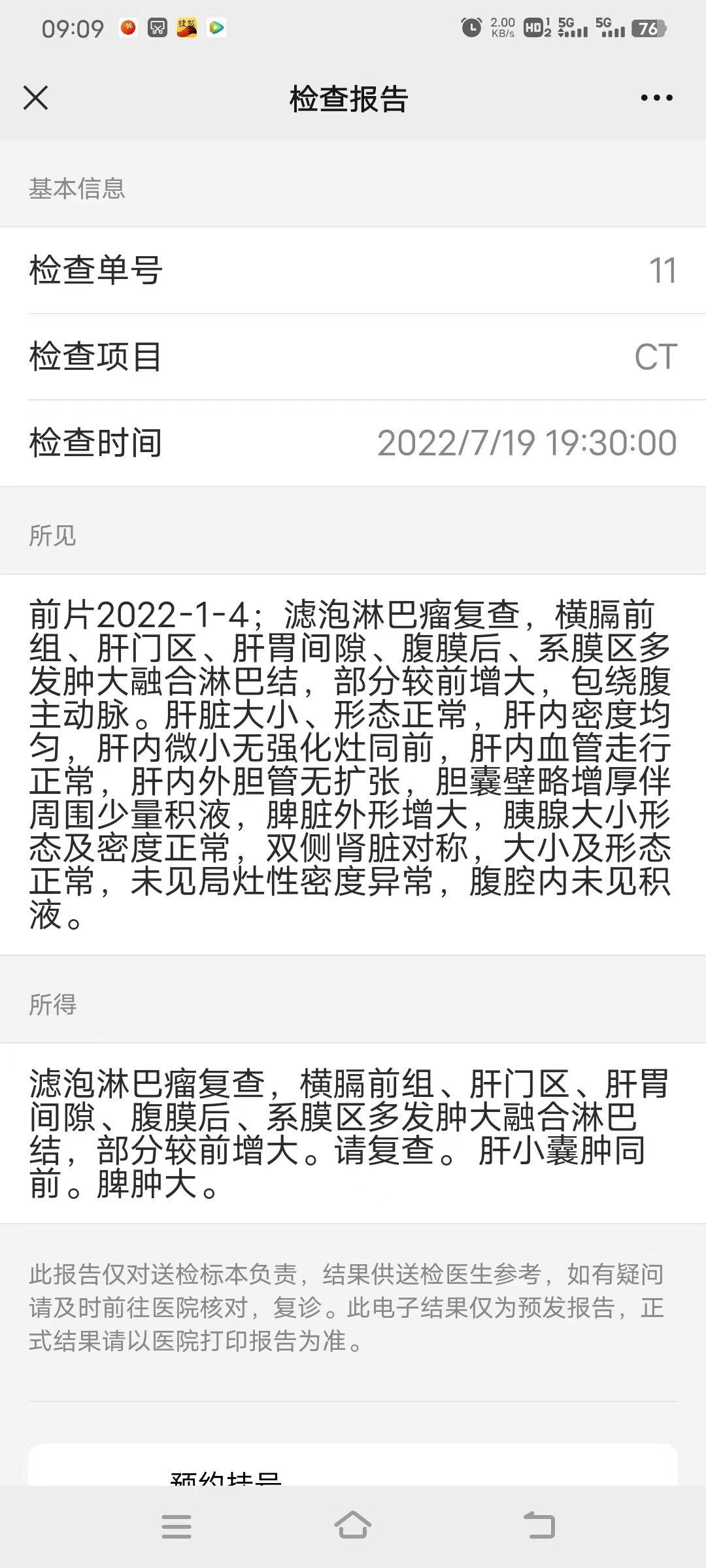Open the recent apps menu button
This screenshot has width=706, height=1568.
(176, 1526)
